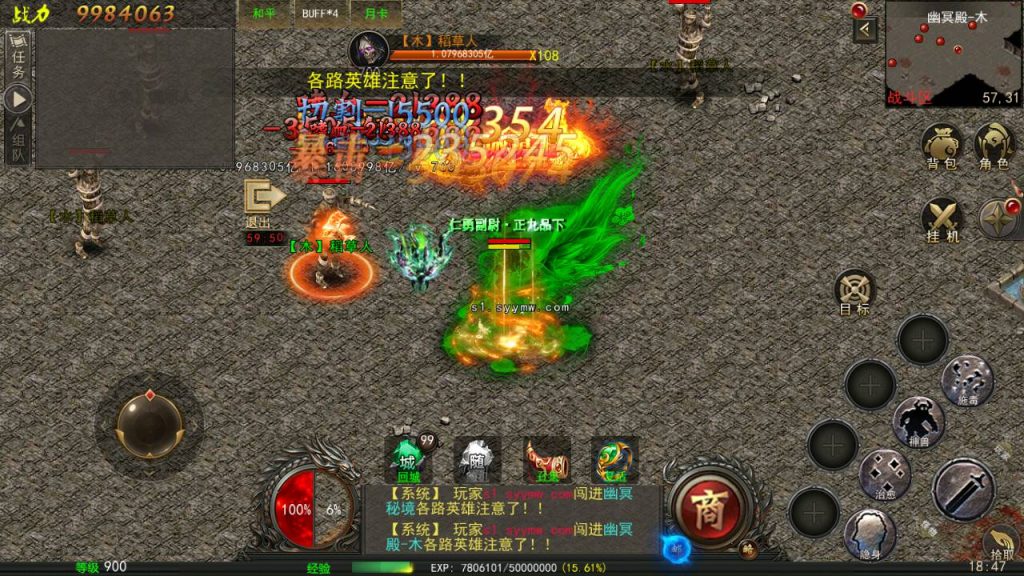Open the 月卡 monthly card
Screen dimensions: 1024x576
click(375, 14)
